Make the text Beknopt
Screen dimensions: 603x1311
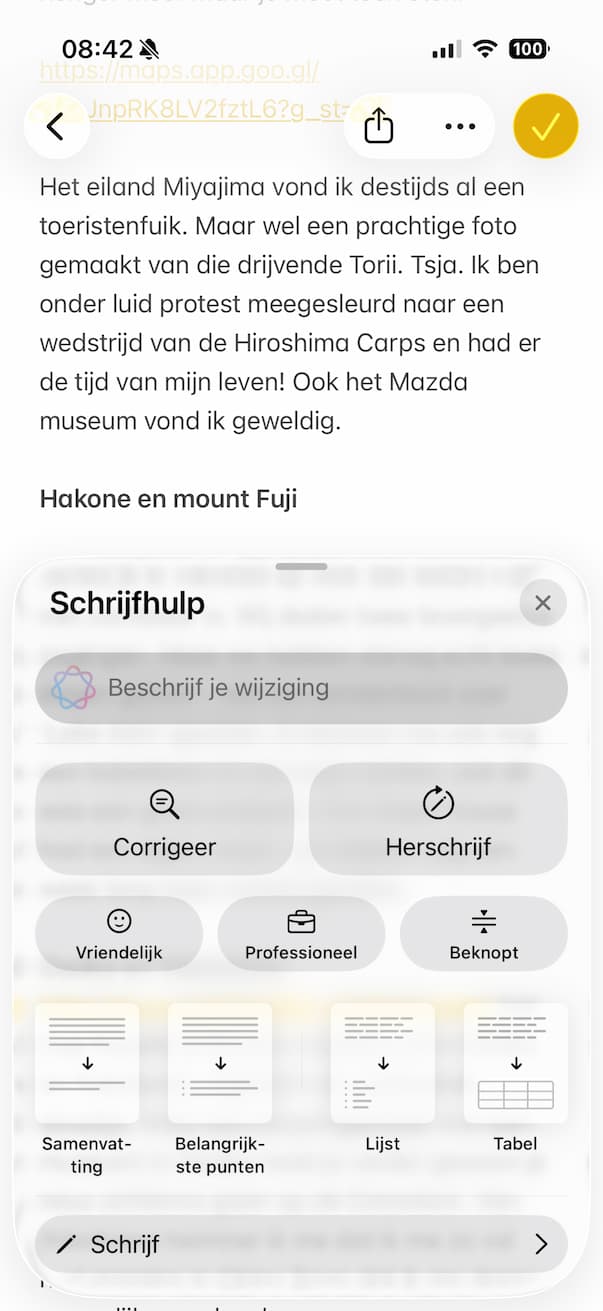483,934
